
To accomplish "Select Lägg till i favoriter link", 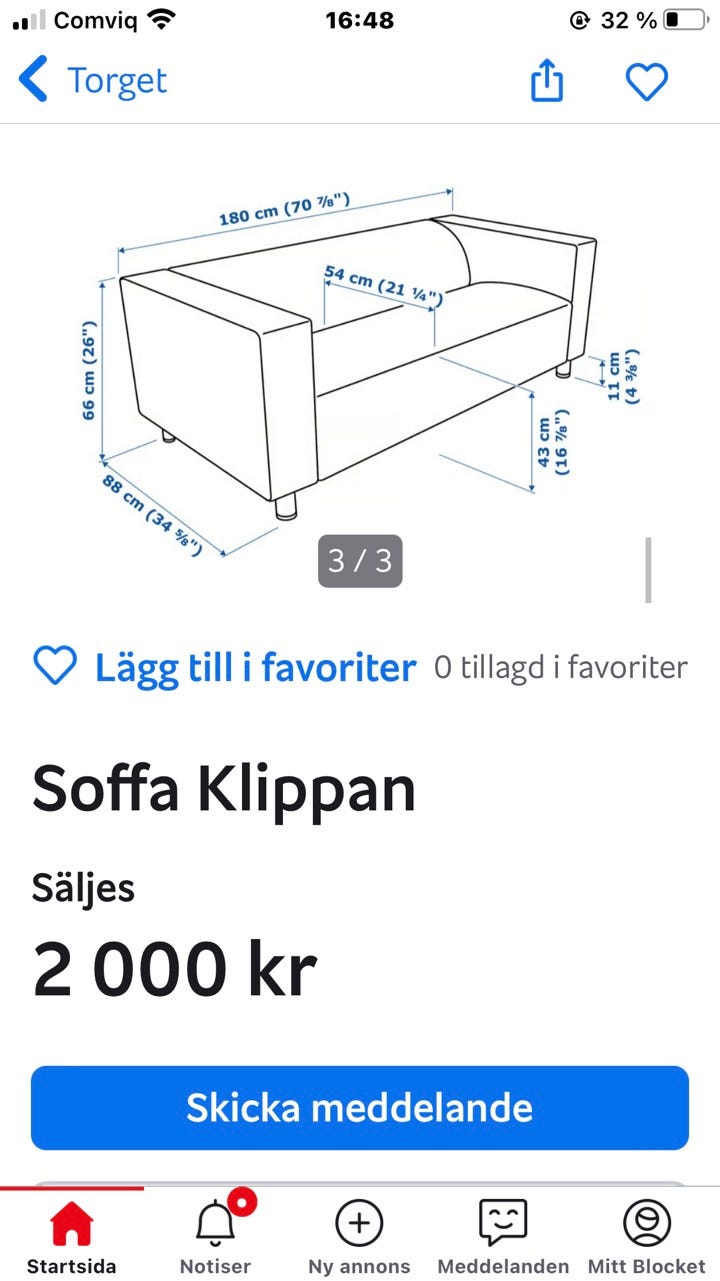I will tap(255, 666).
